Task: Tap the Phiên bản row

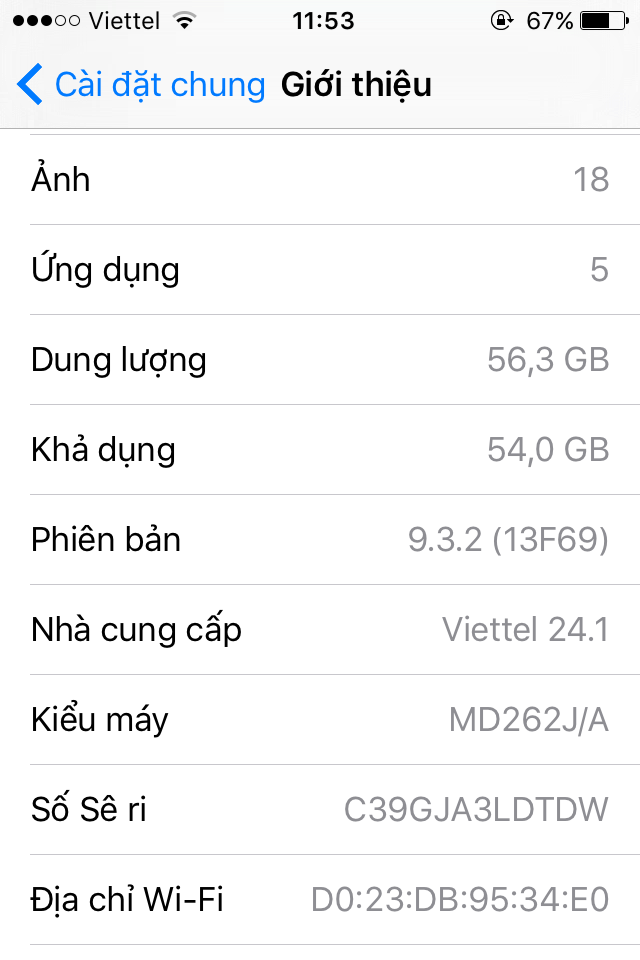Action: point(320,540)
